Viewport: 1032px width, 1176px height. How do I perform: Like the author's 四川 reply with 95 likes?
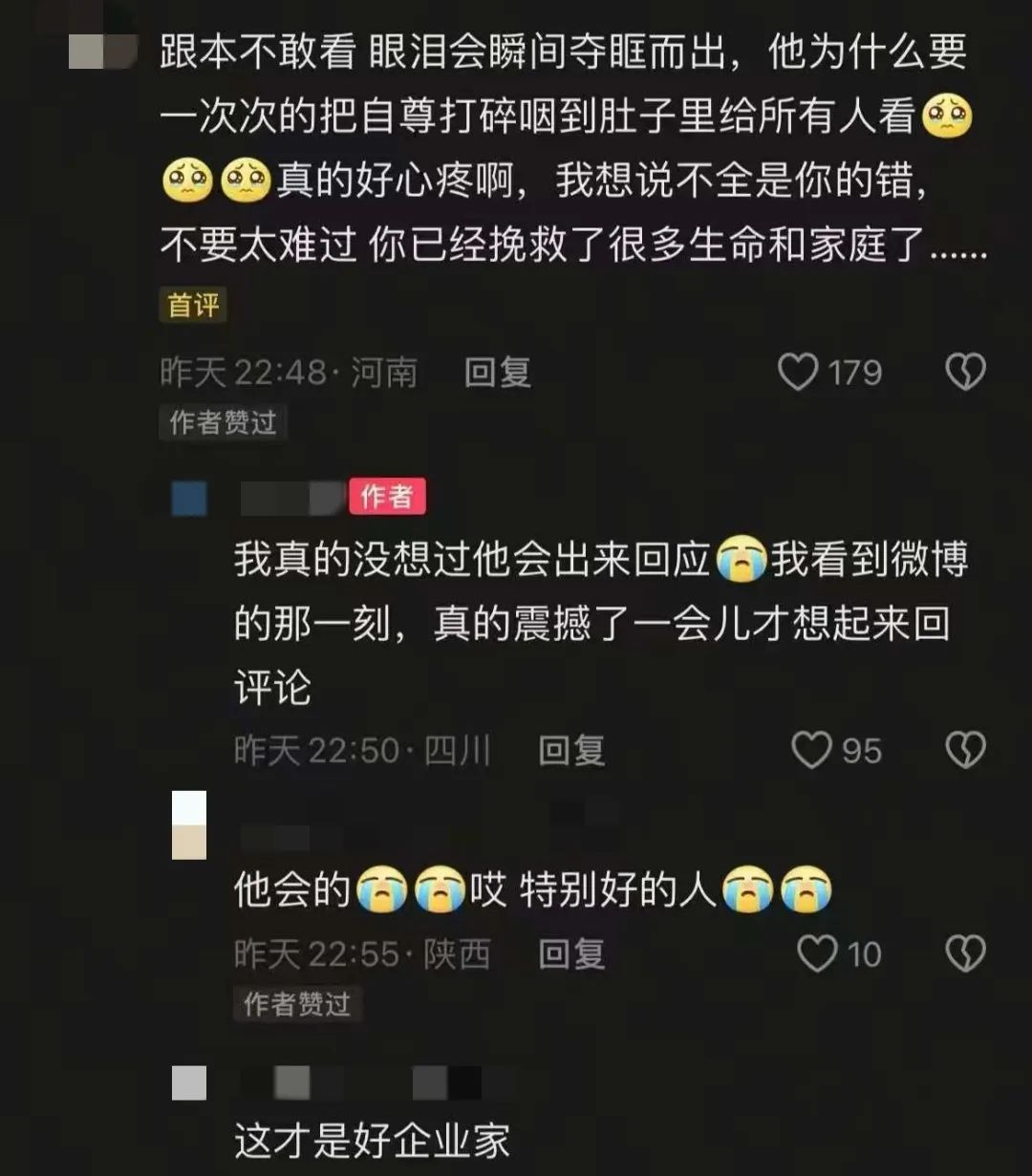[811, 750]
